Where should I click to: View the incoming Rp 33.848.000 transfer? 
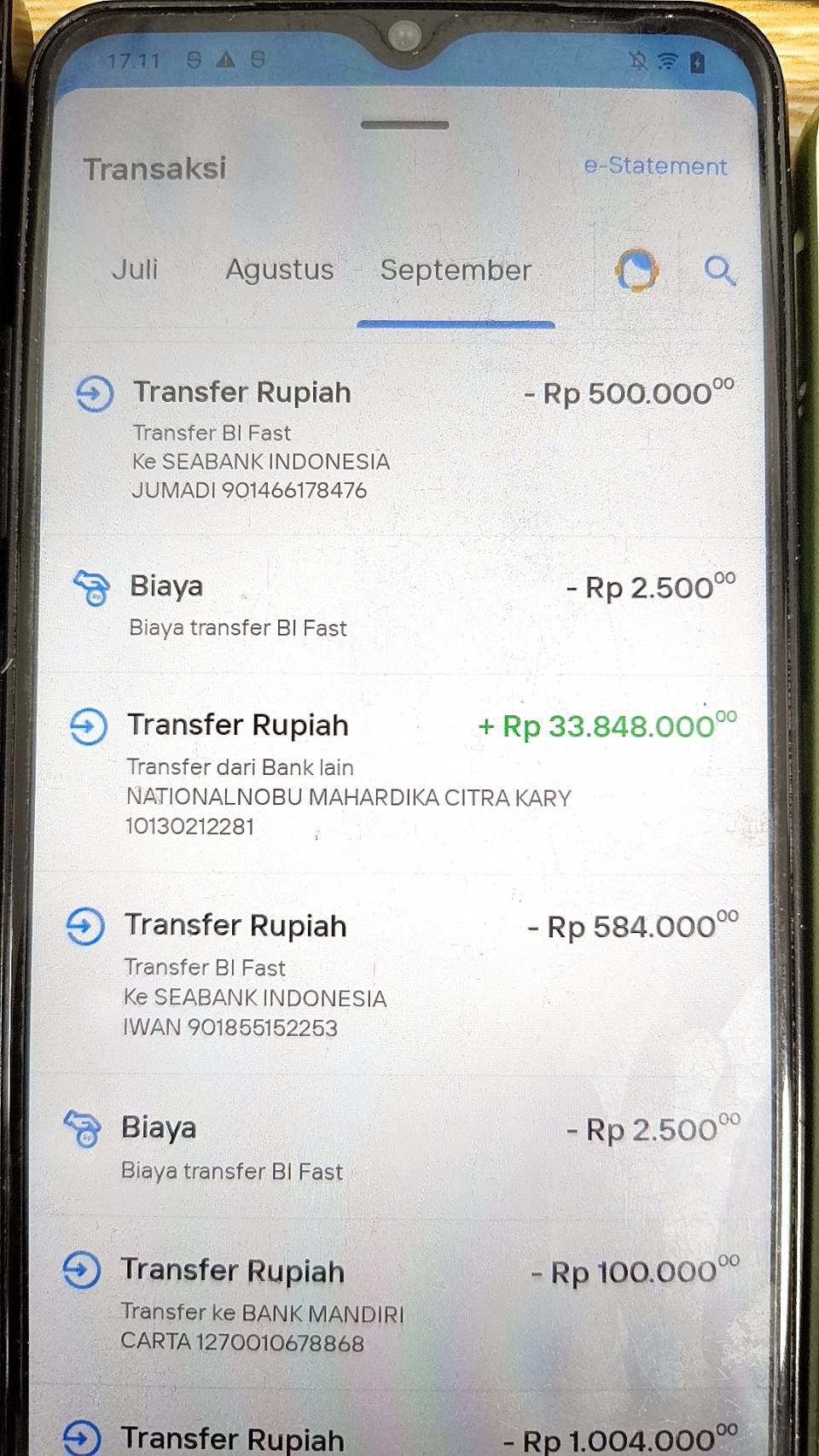tap(401, 772)
